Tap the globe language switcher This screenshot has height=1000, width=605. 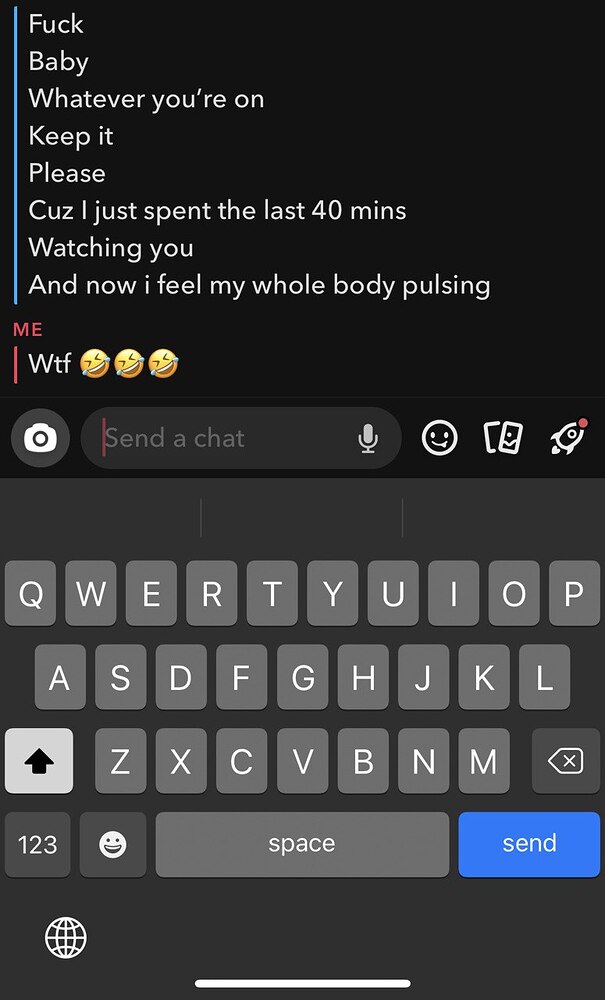pos(66,938)
